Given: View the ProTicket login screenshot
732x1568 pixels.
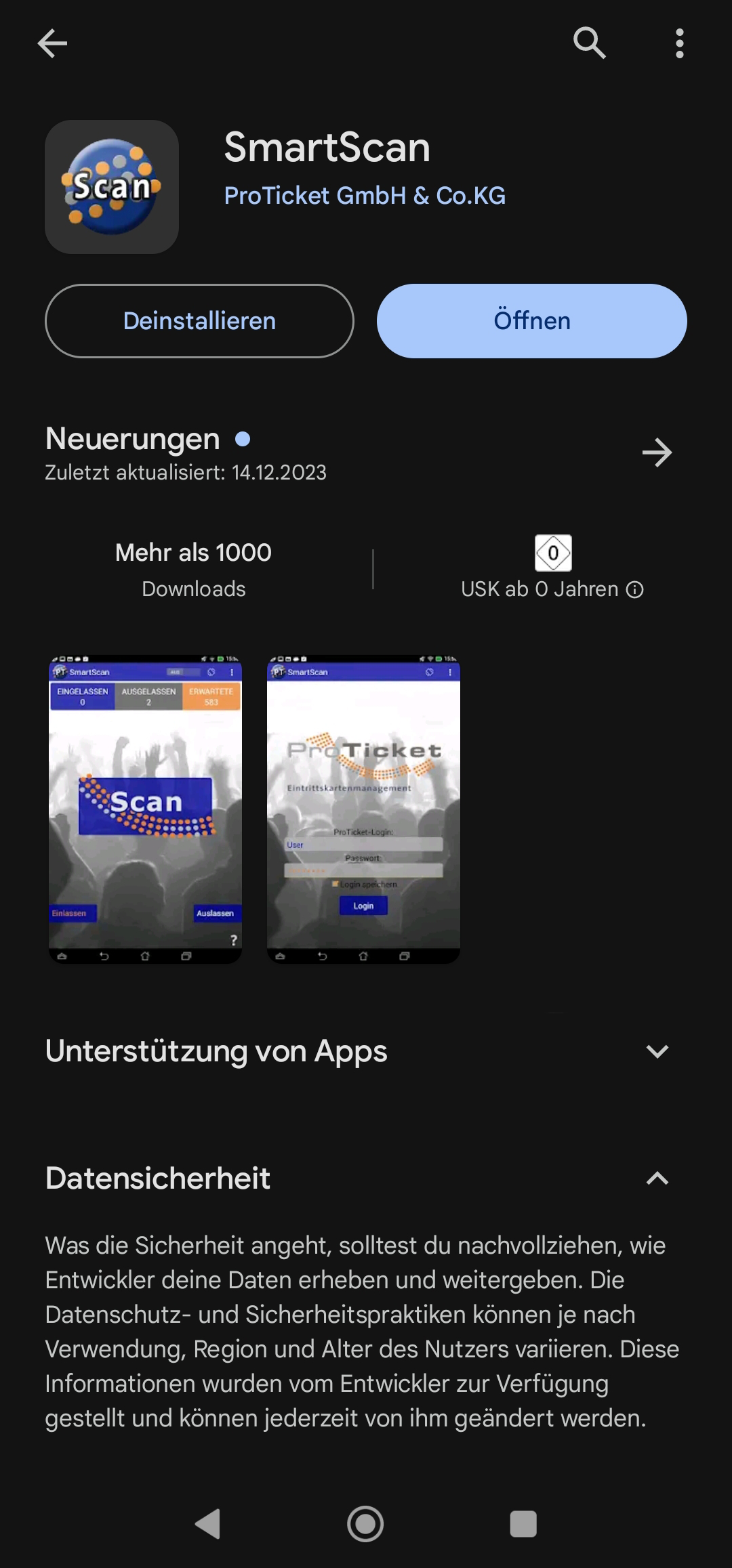Looking at the screenshot, I should [363, 809].
